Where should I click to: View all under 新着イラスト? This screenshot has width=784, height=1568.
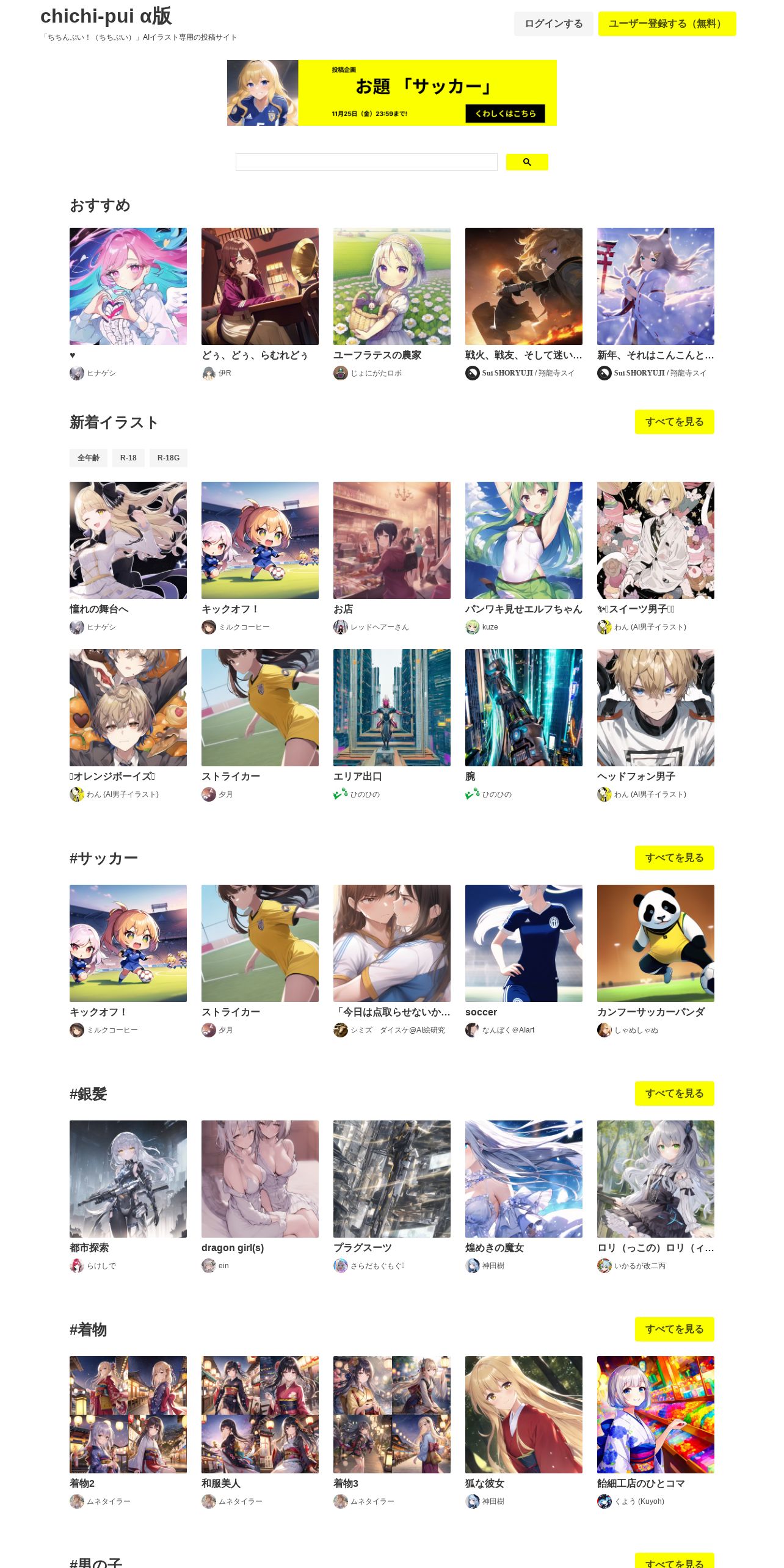[674, 422]
